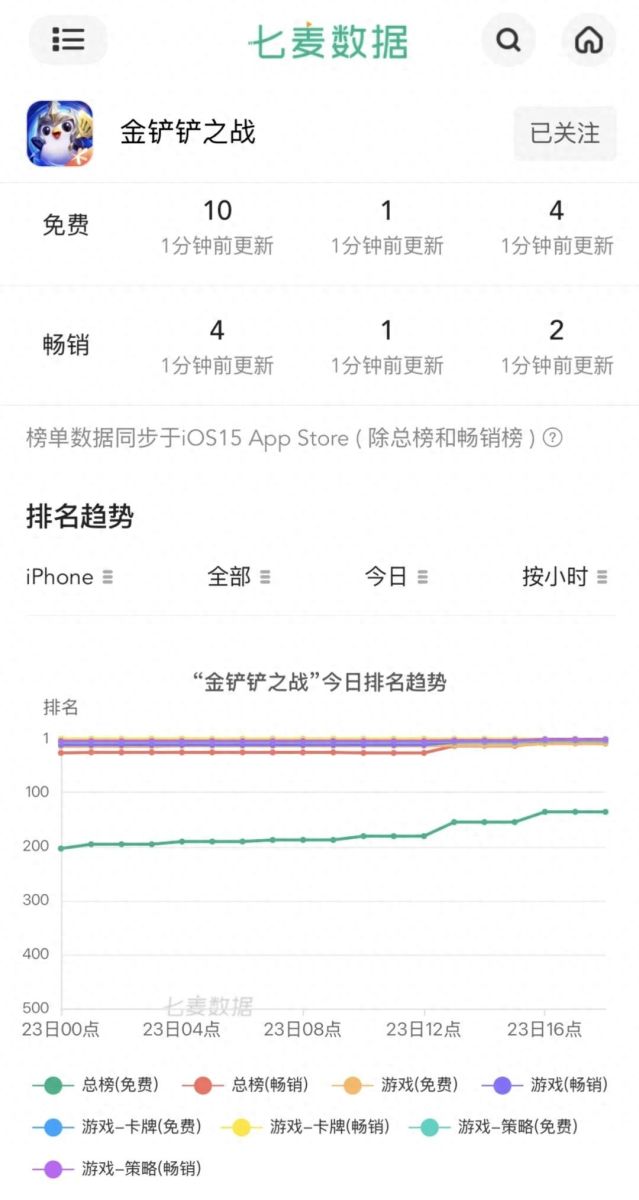Expand the 全部 category dropdown
Image resolution: width=639 pixels, height=1200 pixels.
point(239,577)
